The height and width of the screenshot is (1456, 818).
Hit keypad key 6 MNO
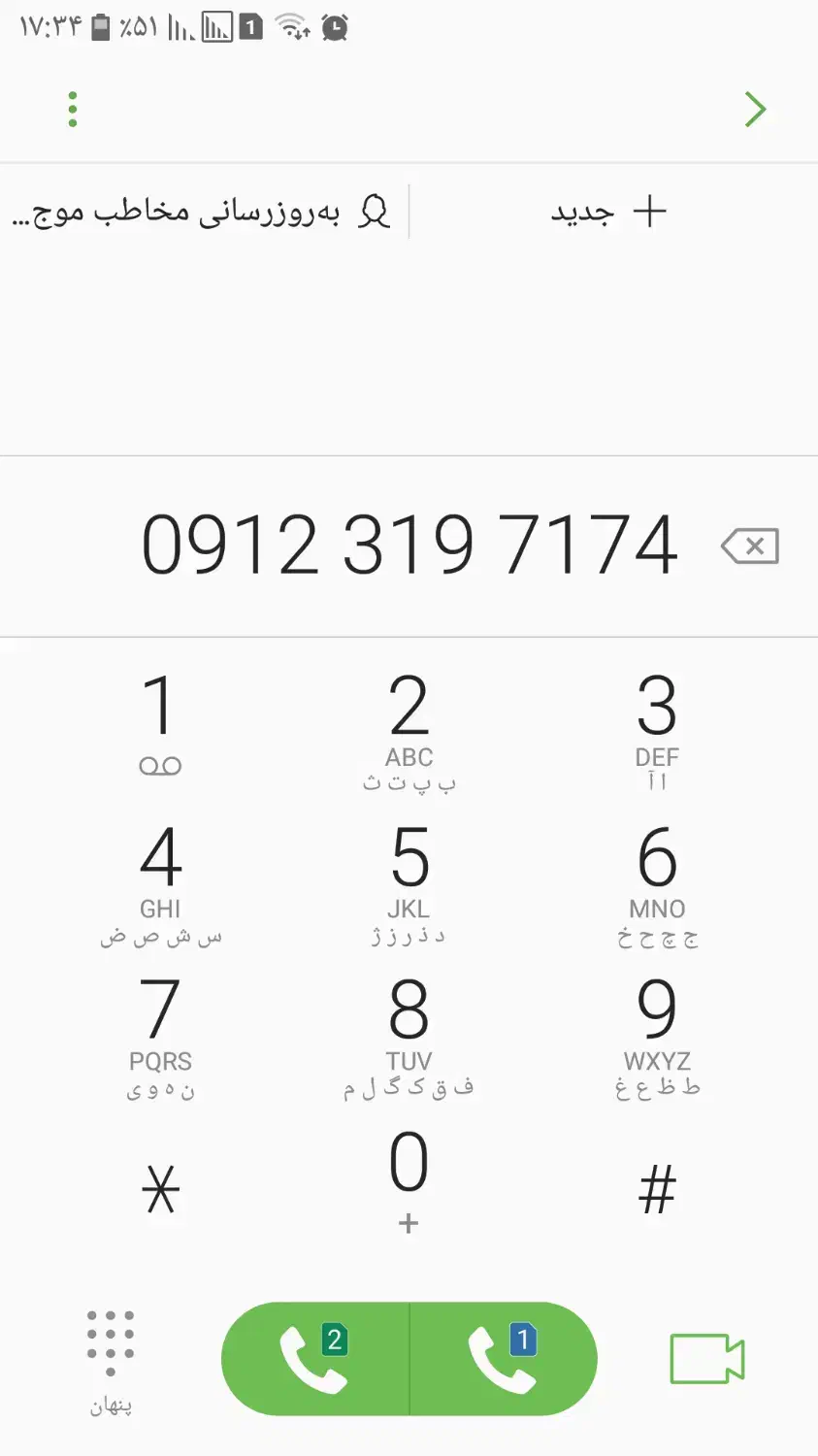click(657, 881)
